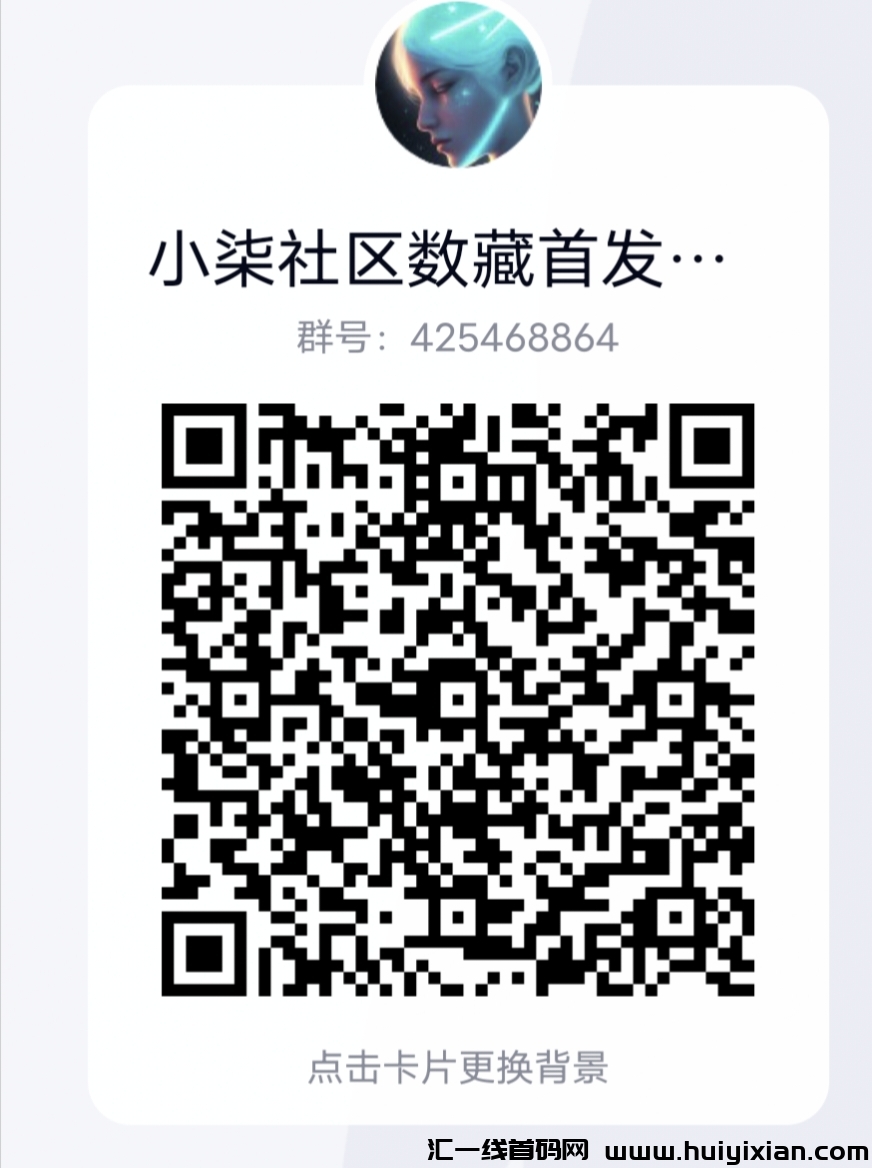872x1168 pixels.
Task: Click the group title 小柒社区数藏首发
Action: [x=420, y=258]
